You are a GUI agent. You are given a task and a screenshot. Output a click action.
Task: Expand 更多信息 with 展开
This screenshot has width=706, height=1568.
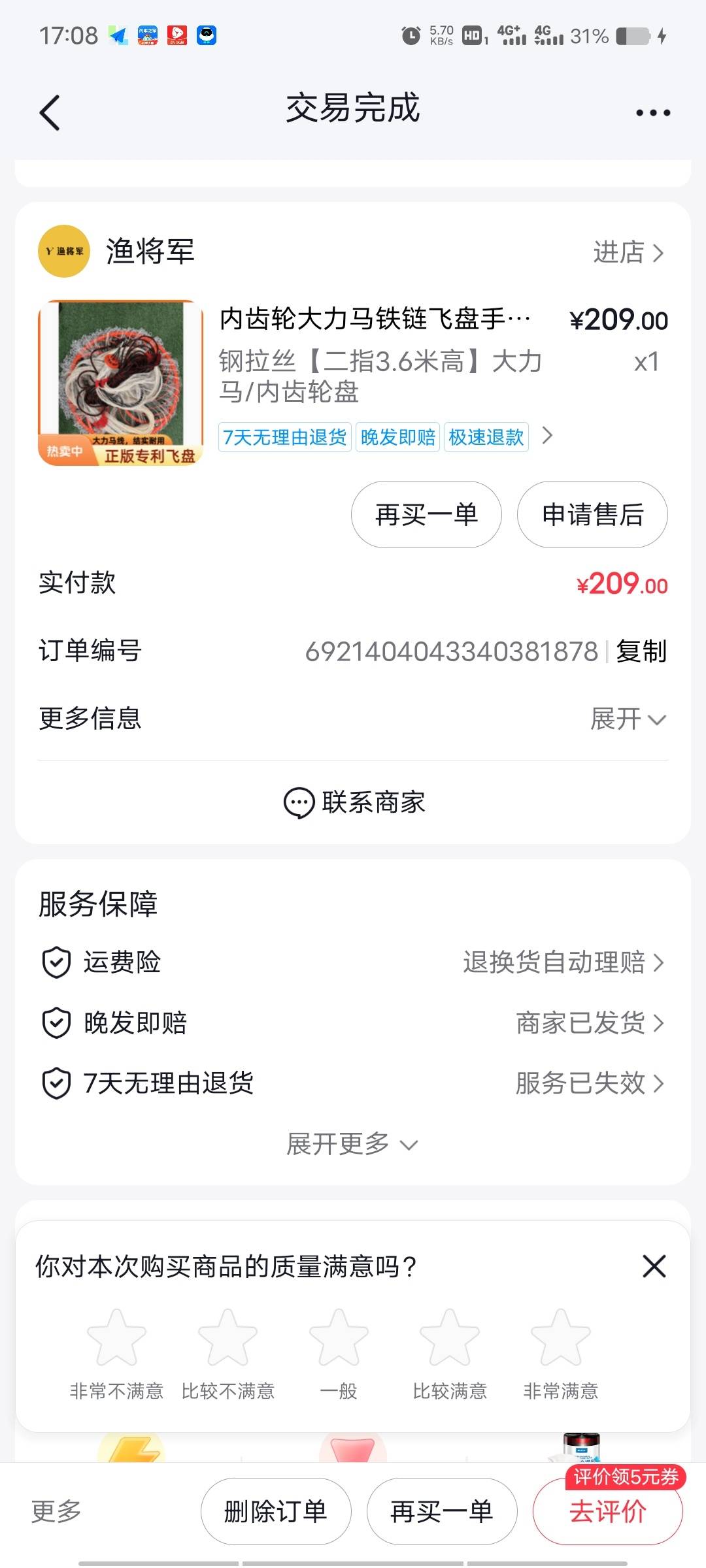628,719
